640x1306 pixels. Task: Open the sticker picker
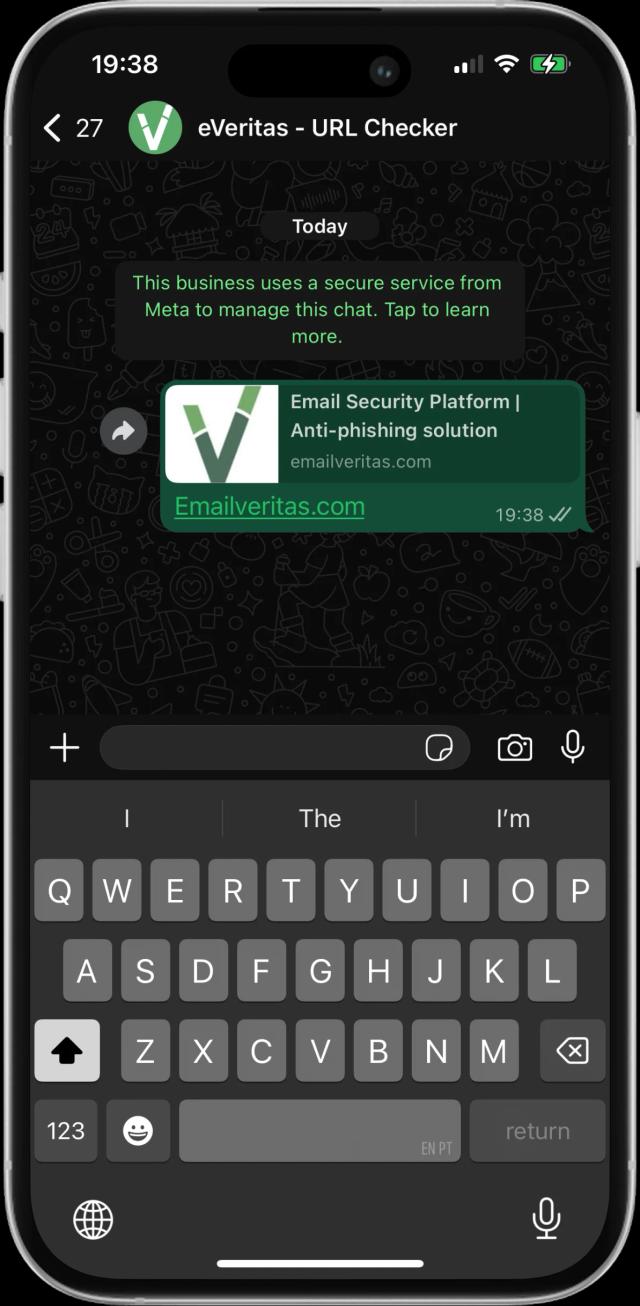(439, 748)
